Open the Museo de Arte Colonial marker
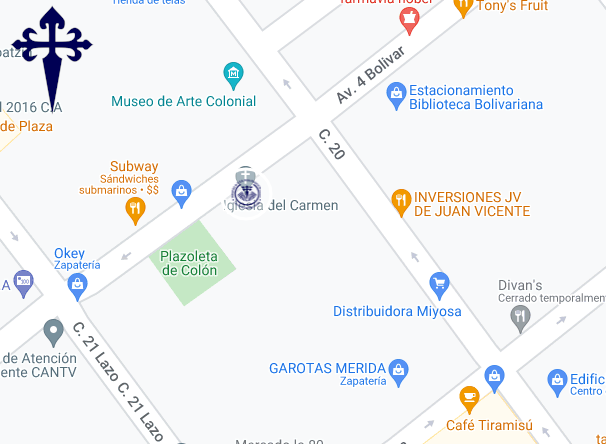 point(233,75)
